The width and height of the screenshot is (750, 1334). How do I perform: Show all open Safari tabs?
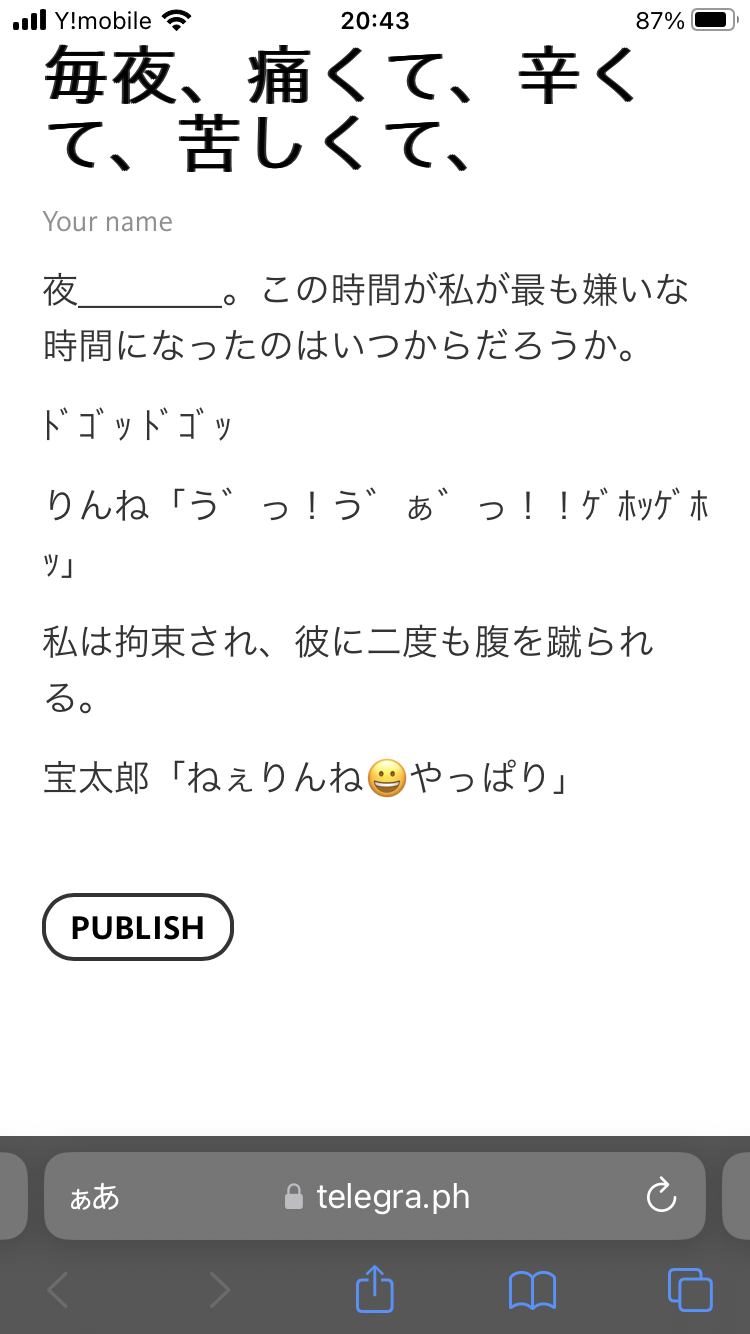click(690, 1289)
